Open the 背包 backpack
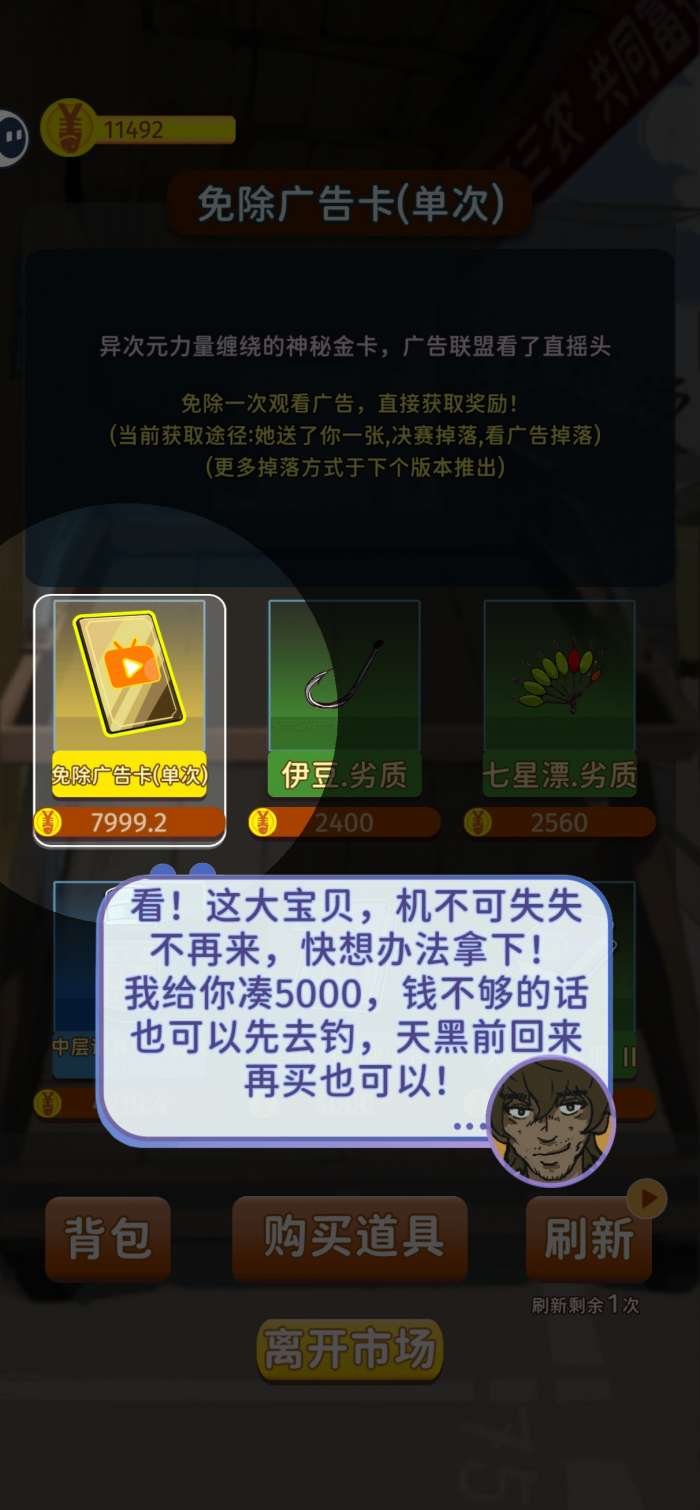700x1510 pixels. 108,1240
